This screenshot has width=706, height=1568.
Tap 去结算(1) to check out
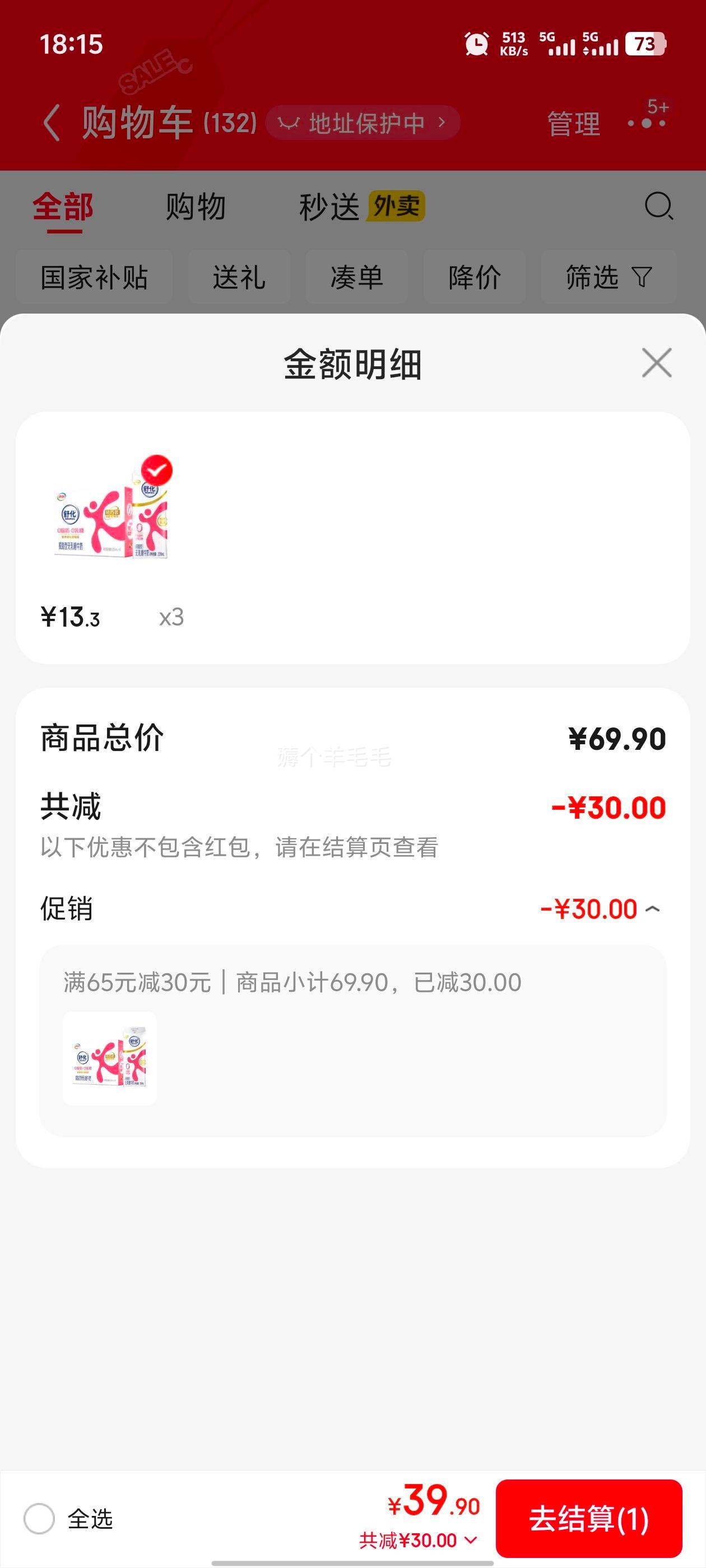(x=588, y=1519)
